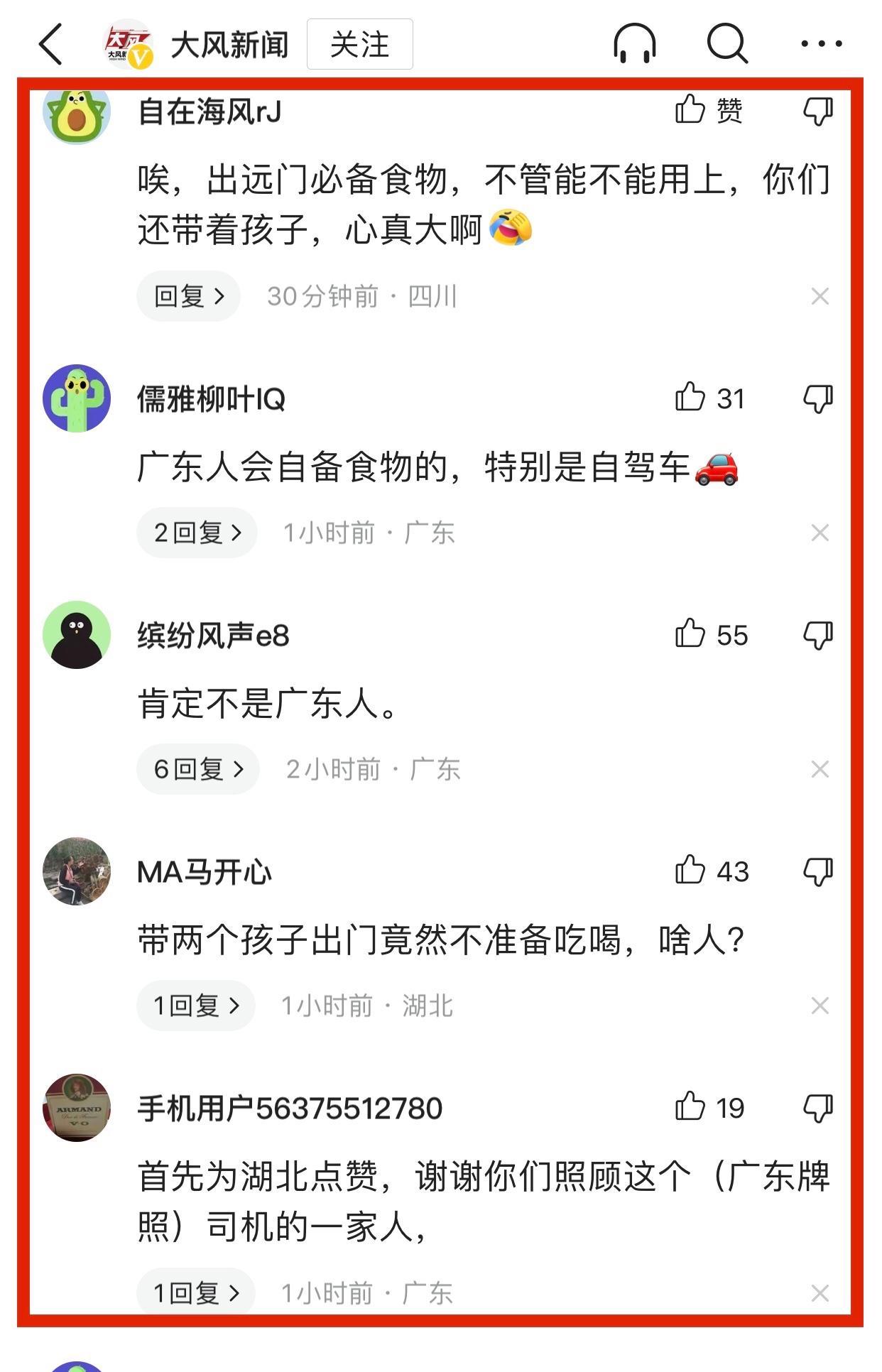Like the comment by 自在海风rJ
The width and height of the screenshot is (882, 1372).
click(690, 110)
